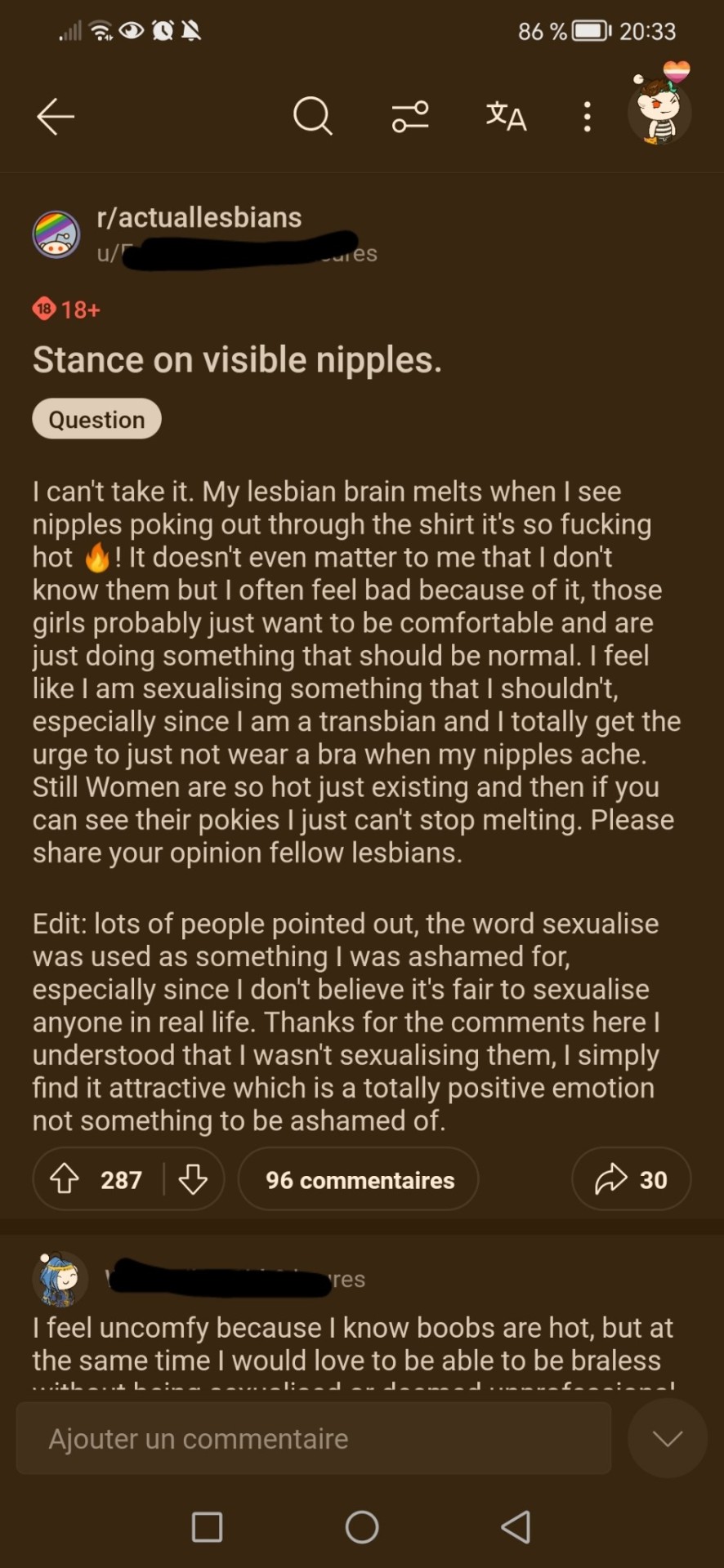Upvote the post
The height and width of the screenshot is (1568, 724).
coord(65,1178)
